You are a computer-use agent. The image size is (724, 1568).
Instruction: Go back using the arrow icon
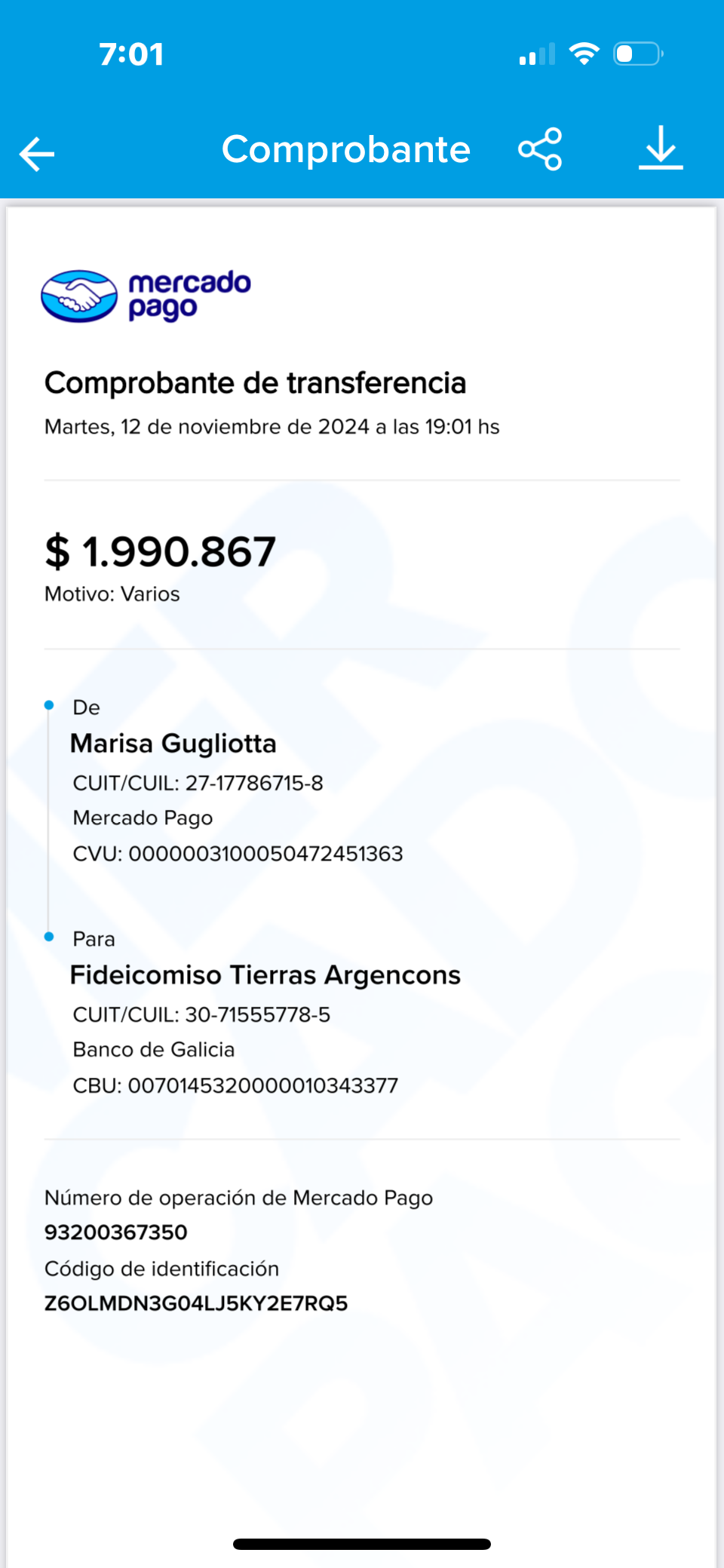tap(37, 155)
